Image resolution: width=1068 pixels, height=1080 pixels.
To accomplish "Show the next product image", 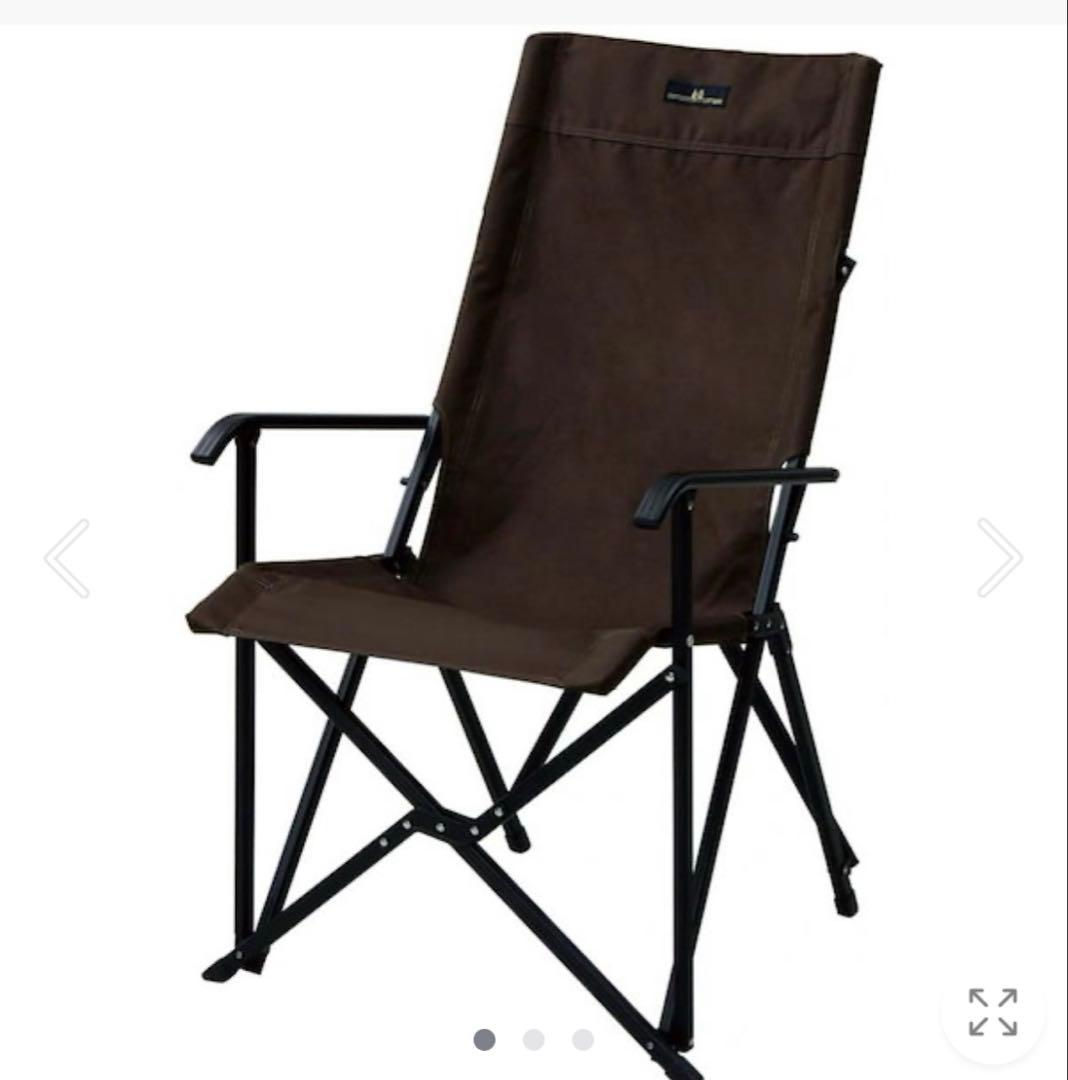I will click(999, 558).
